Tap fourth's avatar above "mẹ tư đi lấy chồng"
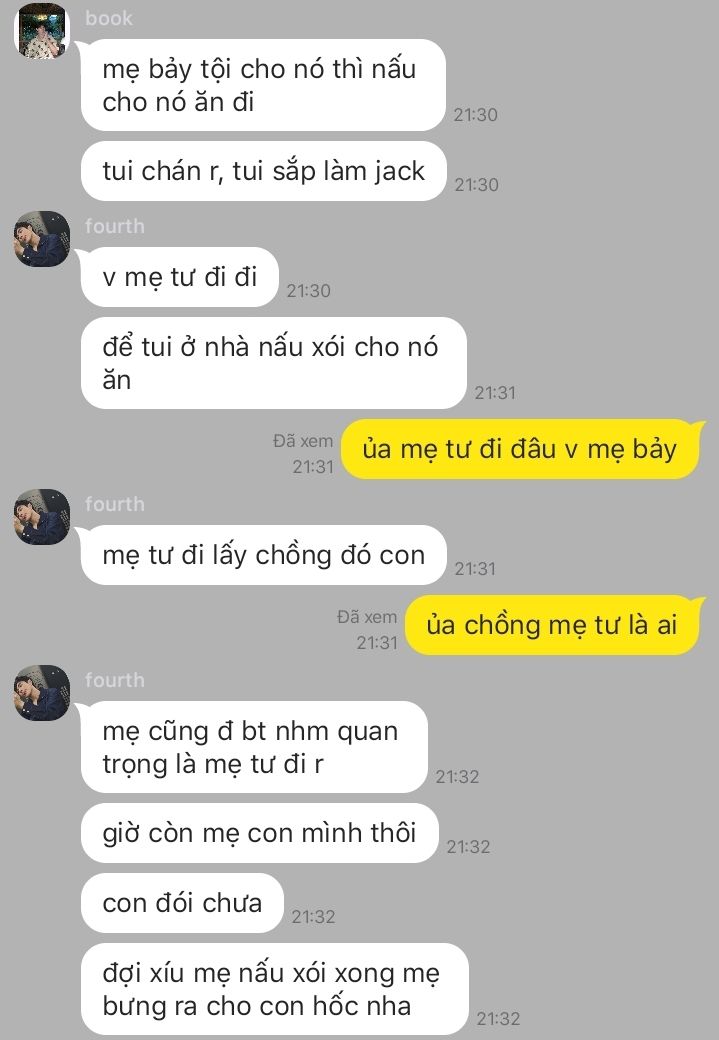This screenshot has width=719, height=1040. [x=42, y=517]
